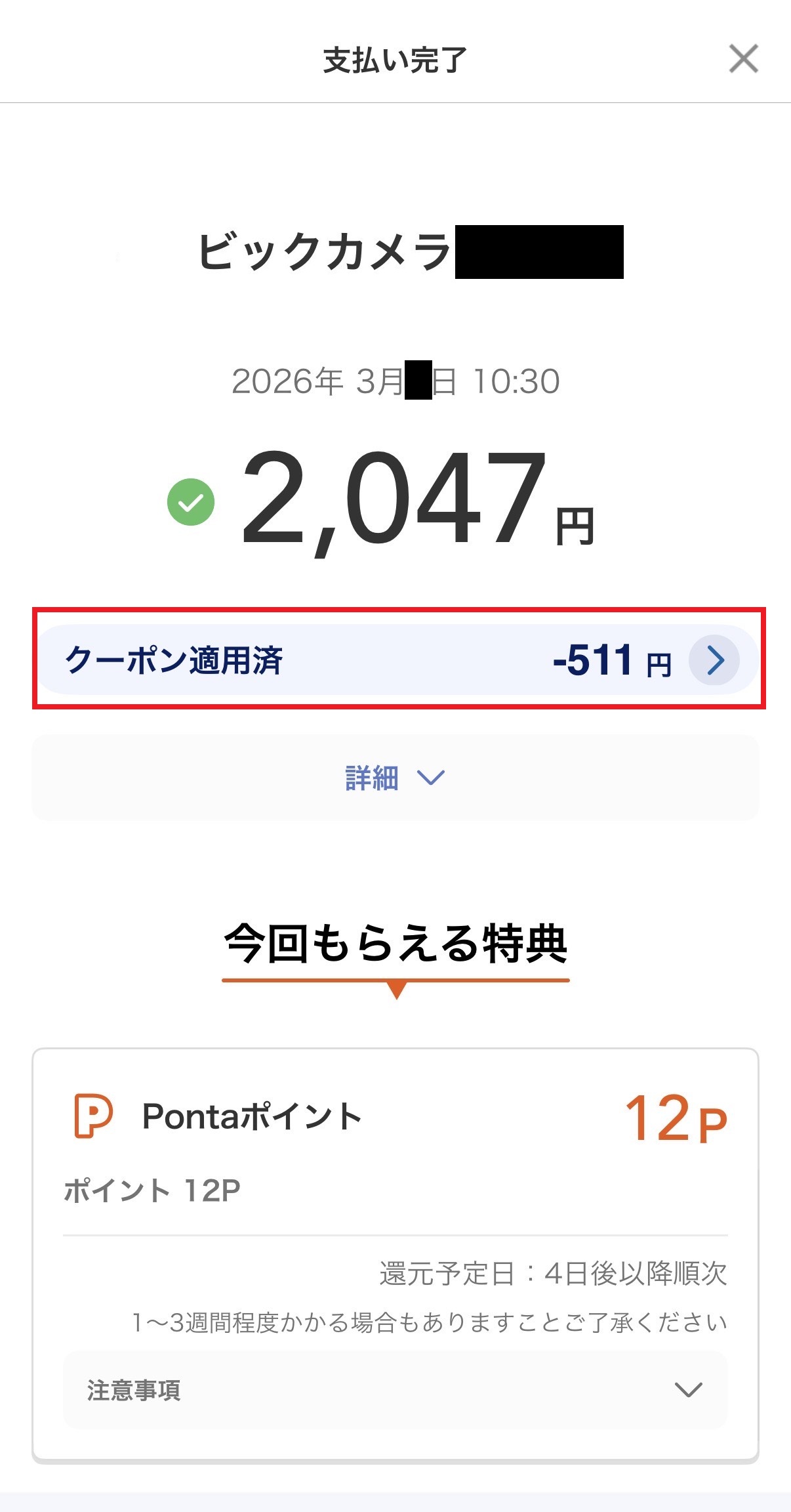
Task: Open the クーポン適用済 coupon details
Action: tap(714, 660)
